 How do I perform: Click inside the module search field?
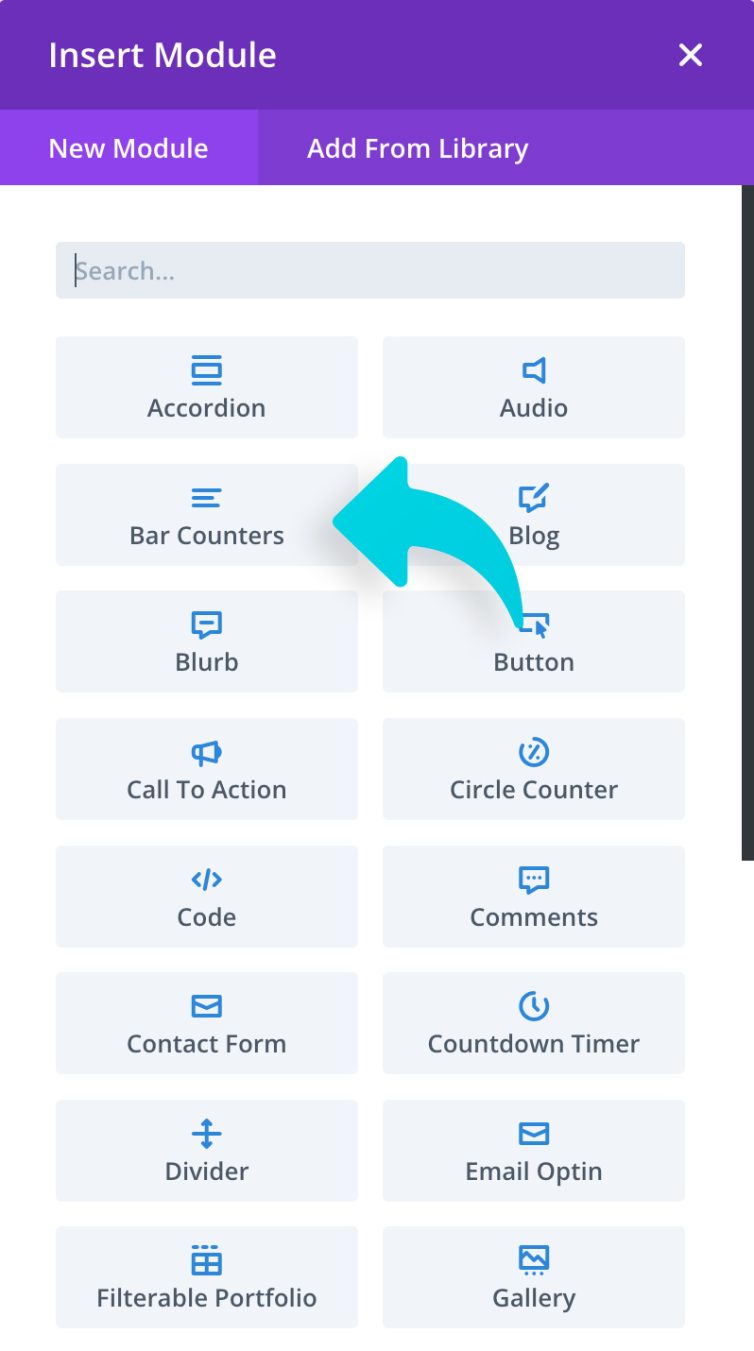370,269
